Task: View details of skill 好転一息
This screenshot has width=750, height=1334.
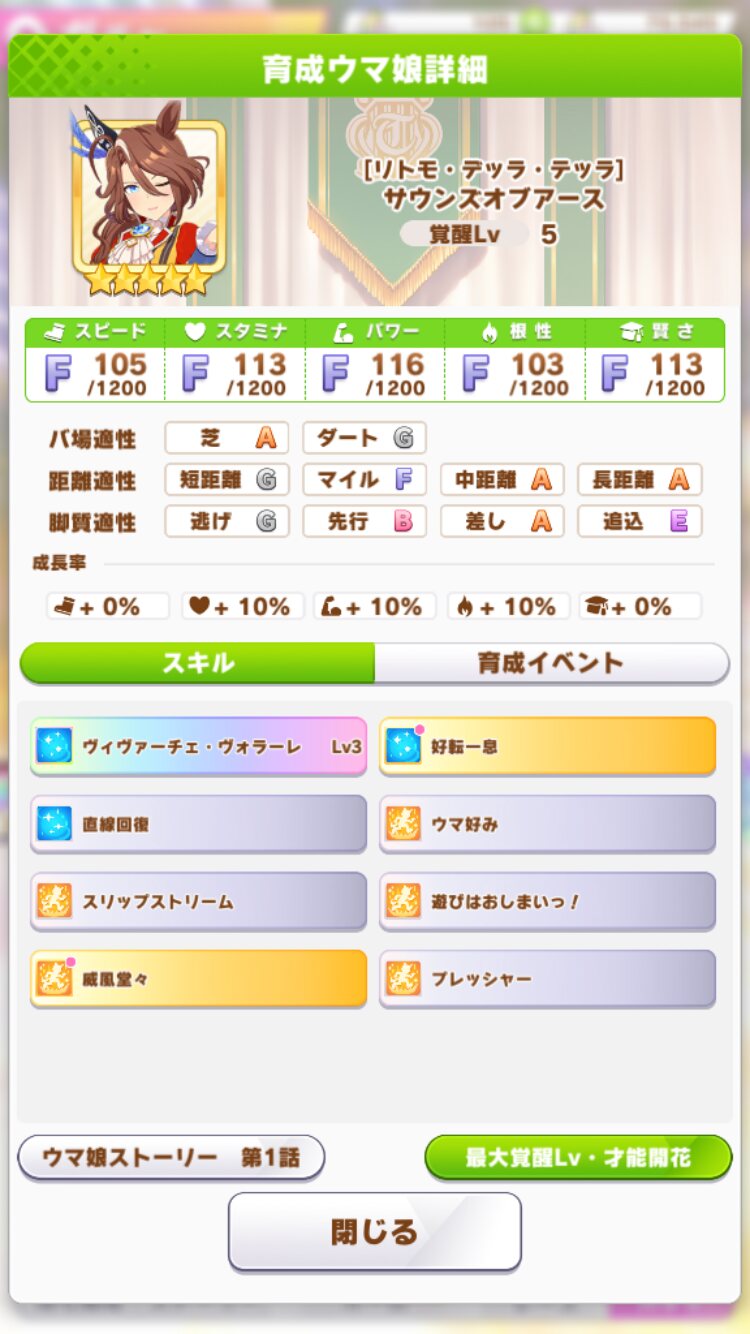Action: pyautogui.click(x=547, y=746)
